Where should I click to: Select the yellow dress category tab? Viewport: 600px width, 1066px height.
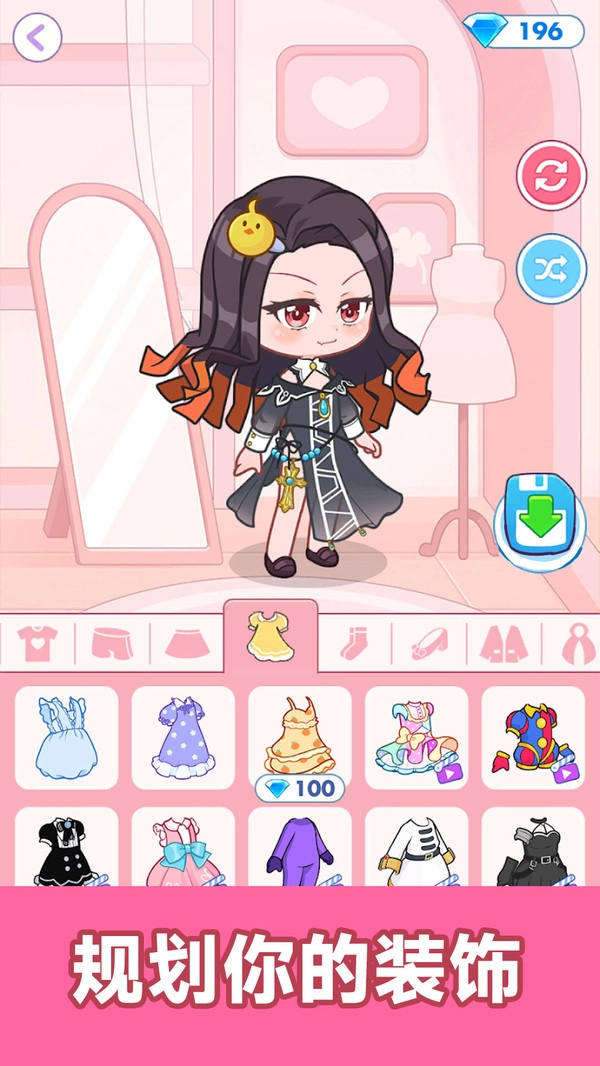coord(270,640)
